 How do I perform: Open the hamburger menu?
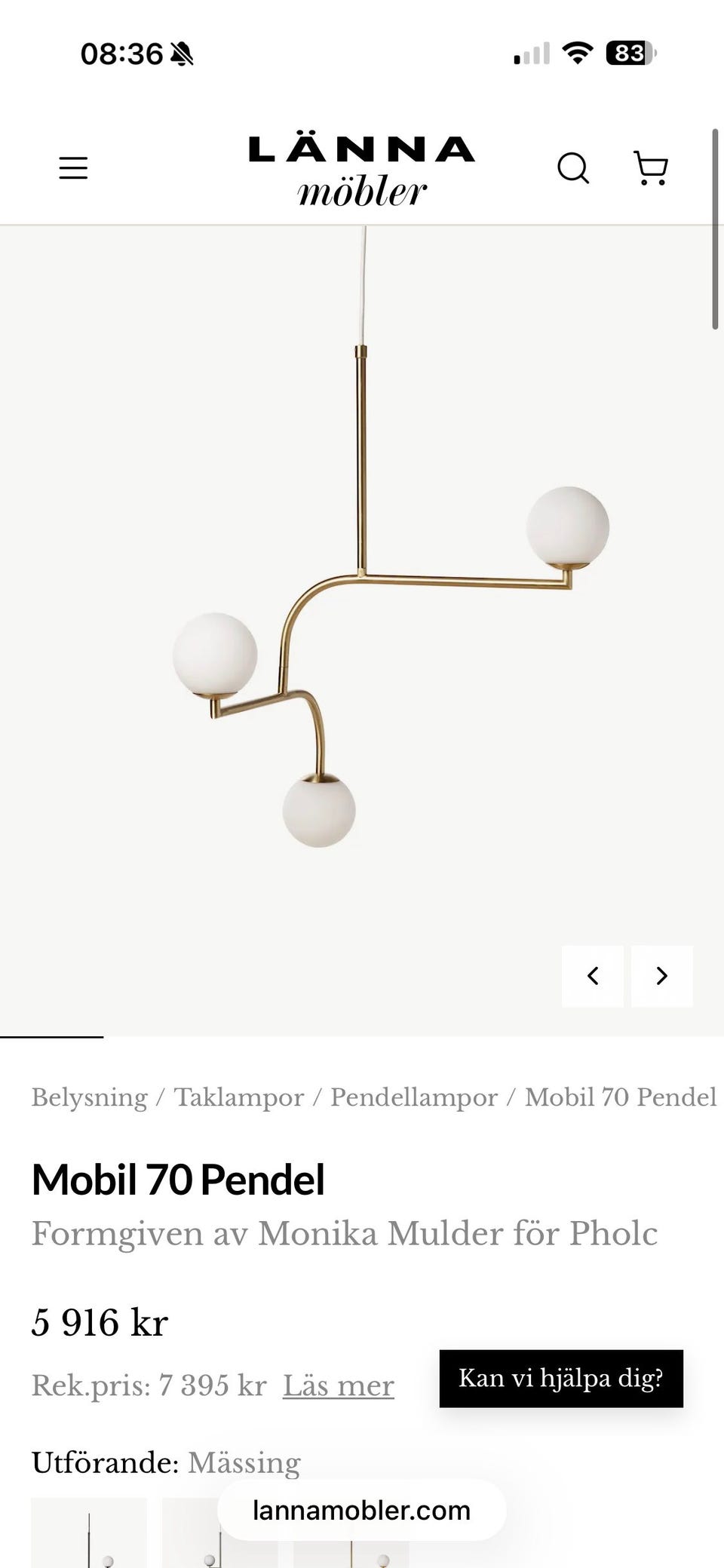point(73,167)
